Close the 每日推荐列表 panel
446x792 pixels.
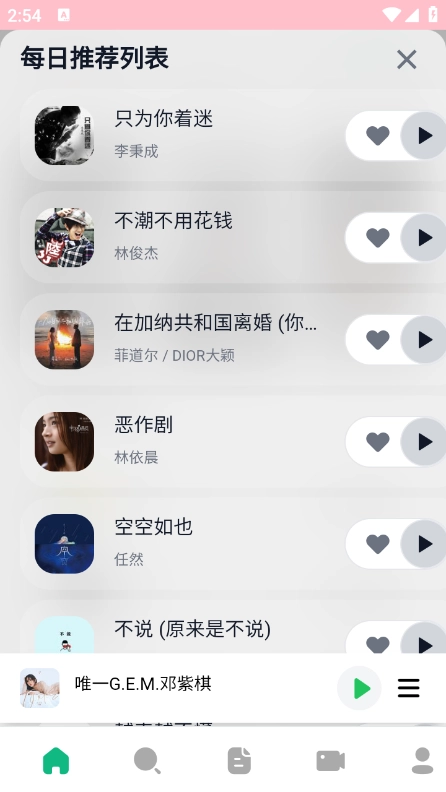[407, 60]
